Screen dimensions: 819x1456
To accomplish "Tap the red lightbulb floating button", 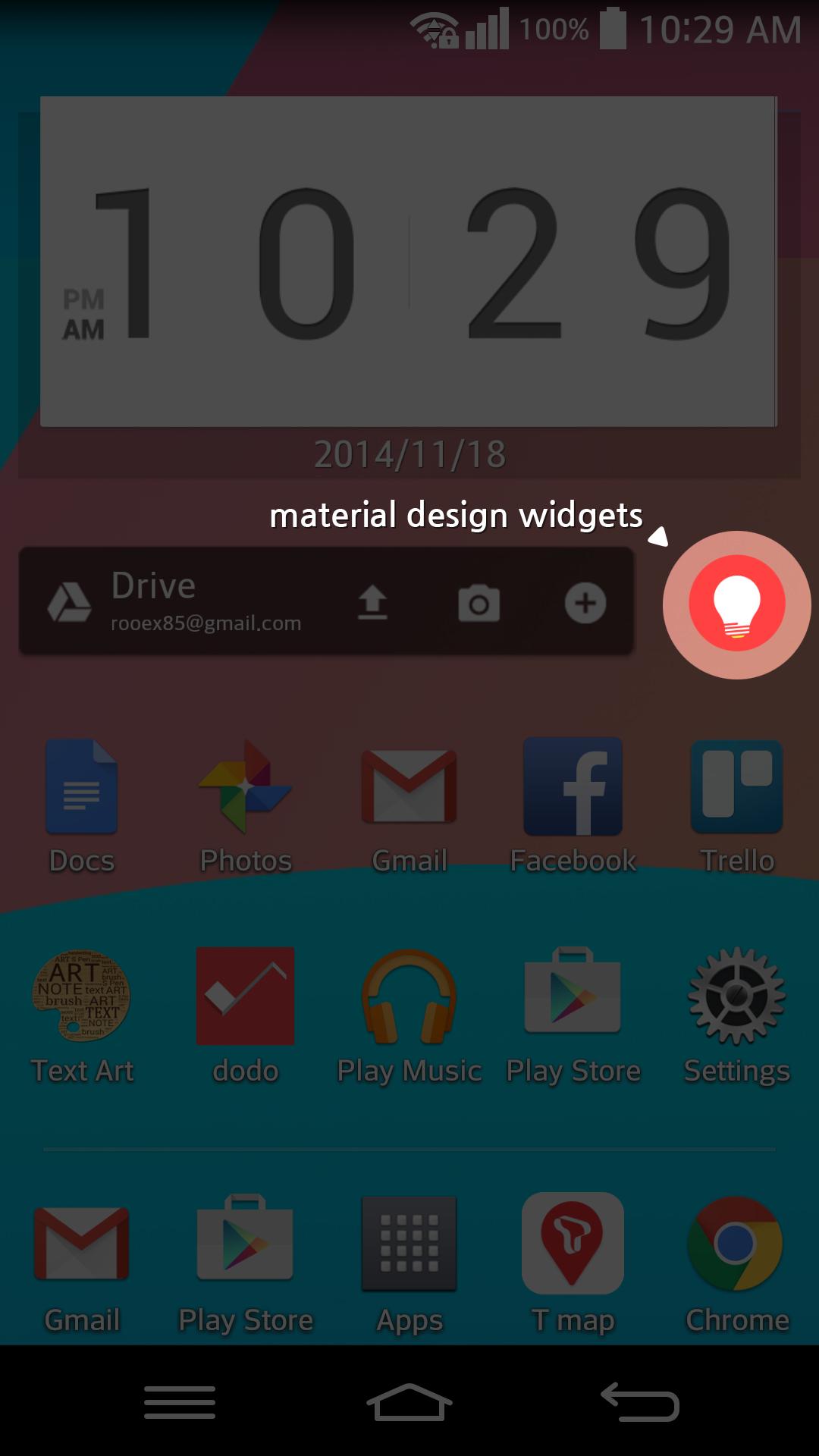I will [736, 604].
